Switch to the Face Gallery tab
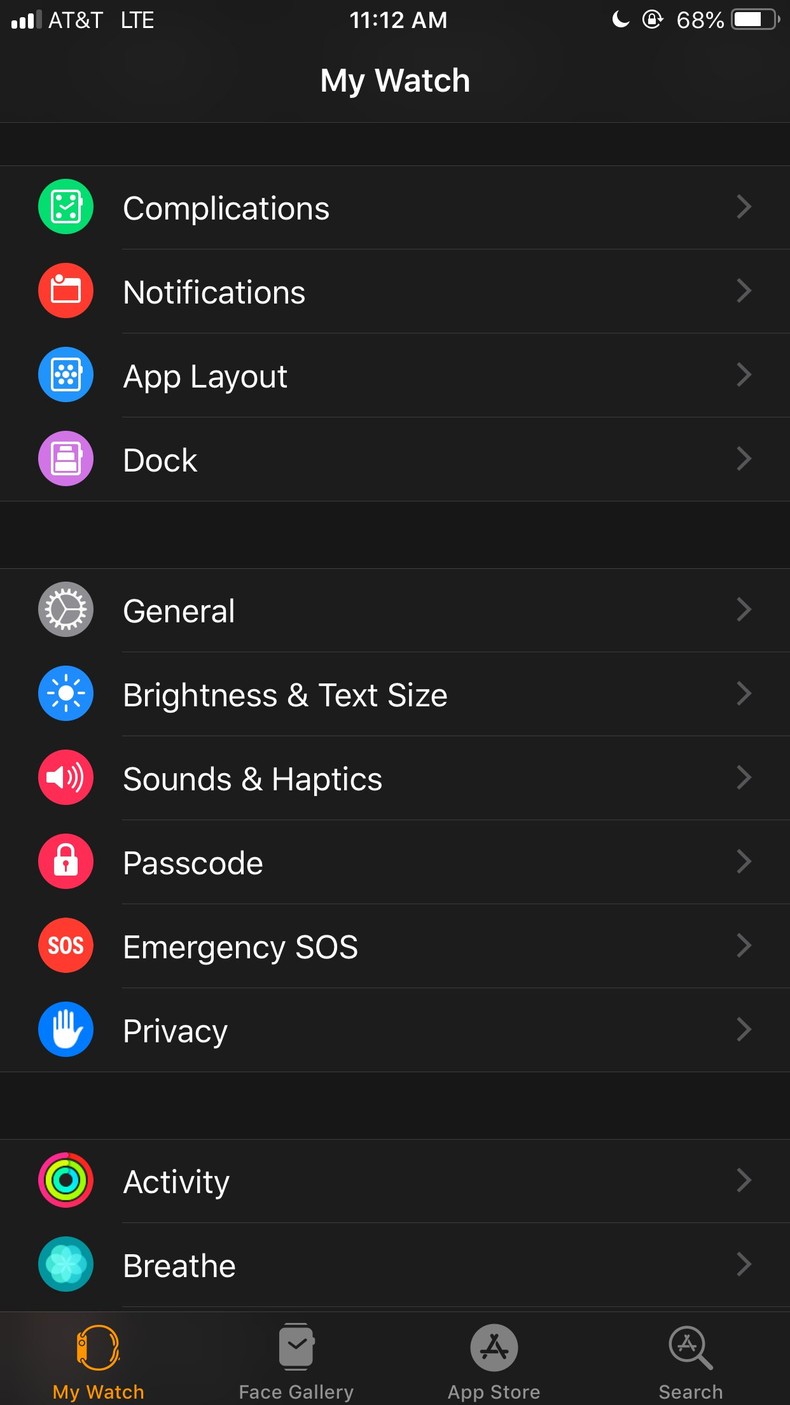 coord(296,1358)
